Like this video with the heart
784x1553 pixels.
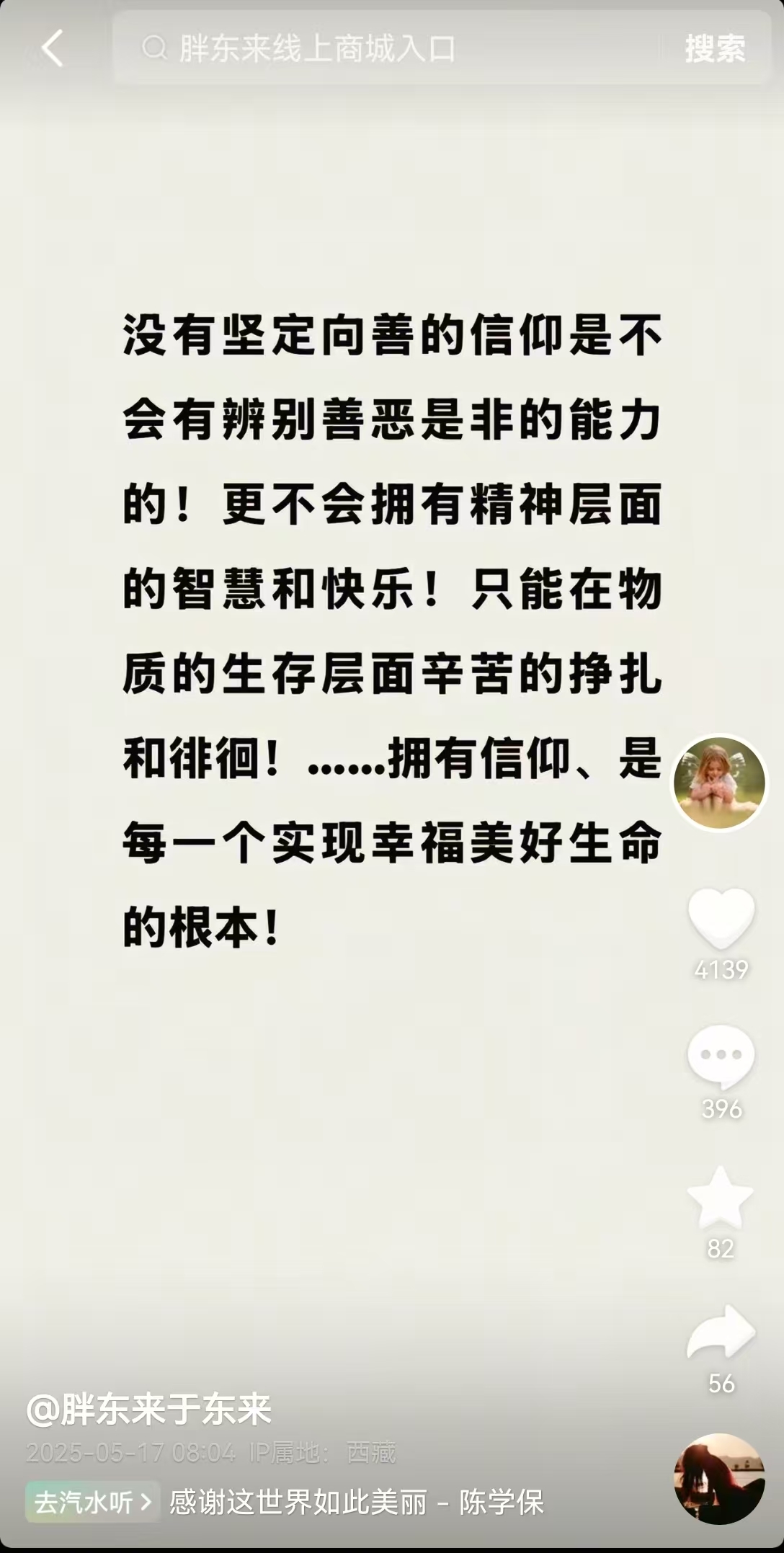pos(721,917)
